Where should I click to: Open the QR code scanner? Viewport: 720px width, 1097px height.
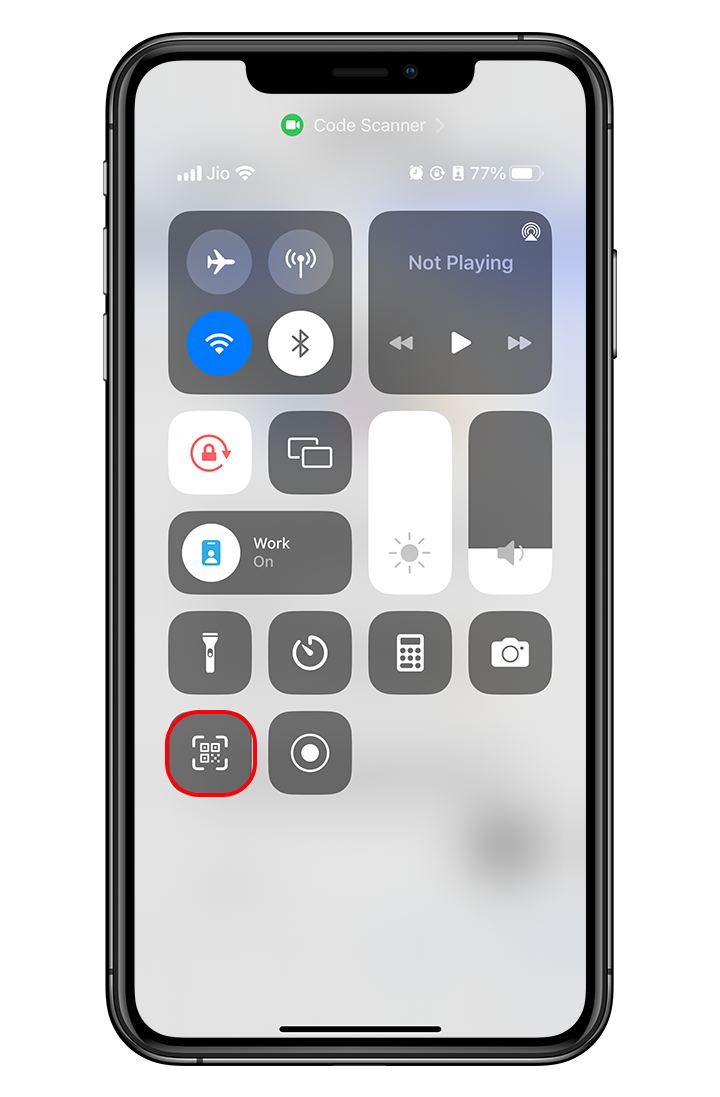[210, 753]
